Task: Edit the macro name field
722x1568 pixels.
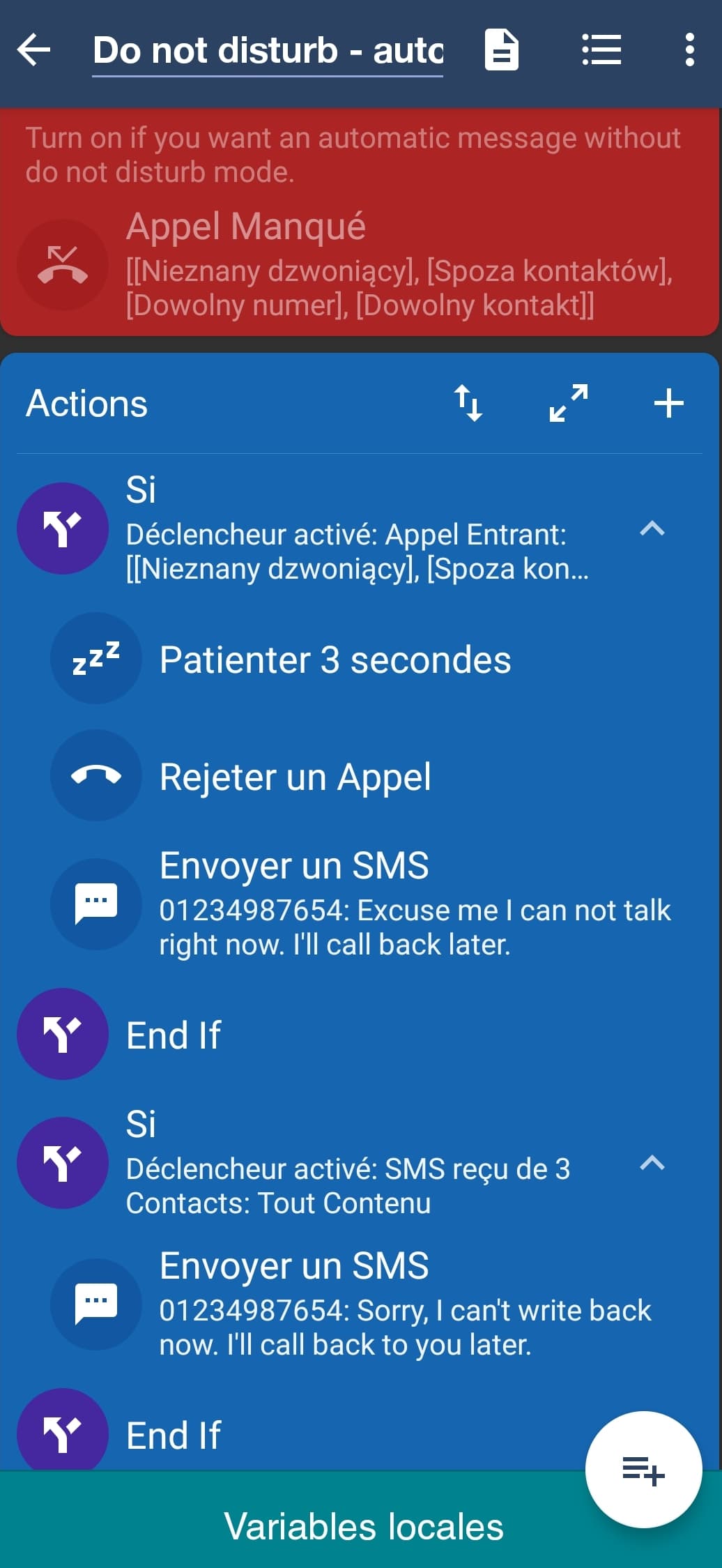Action: [268, 52]
